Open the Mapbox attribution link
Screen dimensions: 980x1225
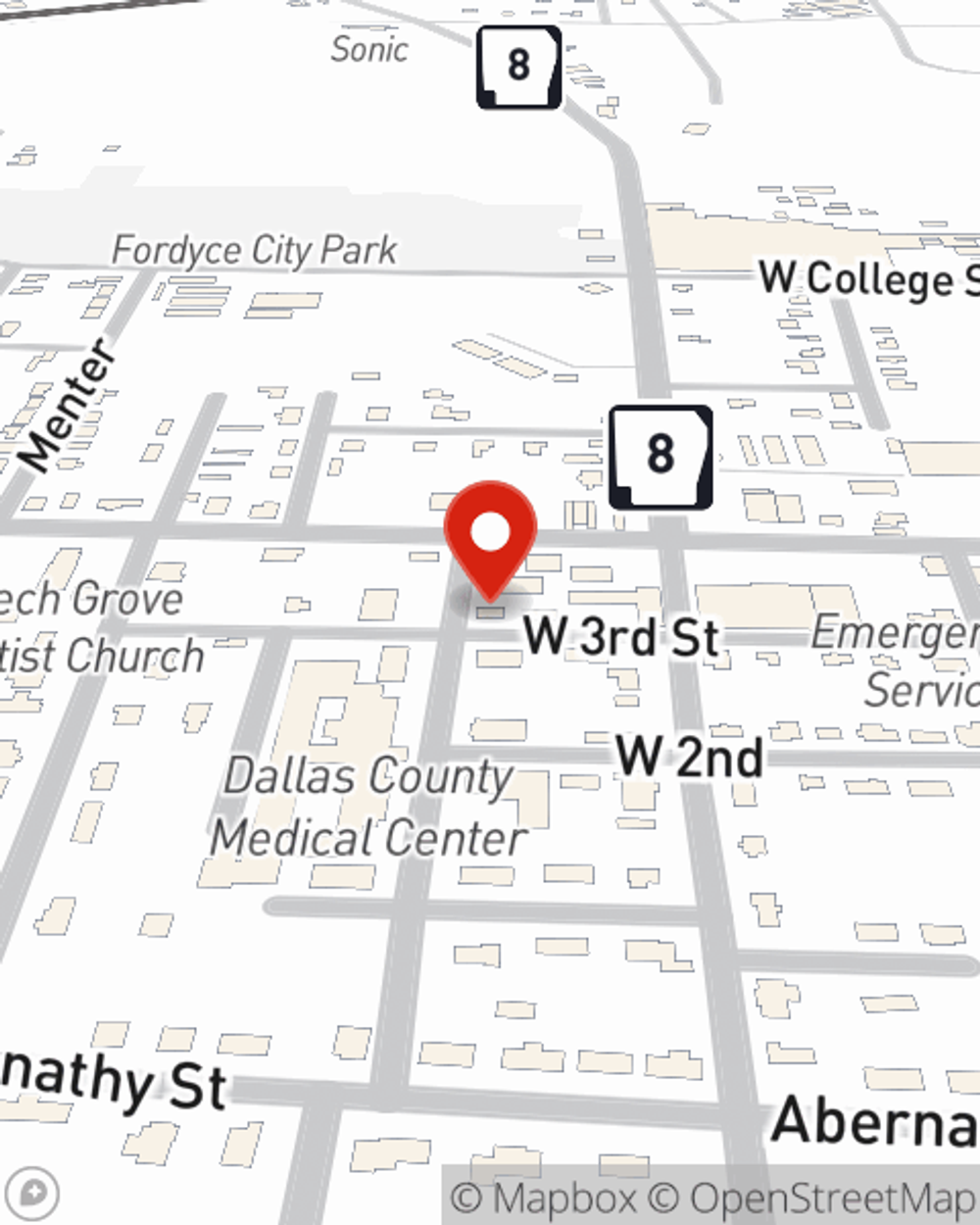(x=544, y=1198)
